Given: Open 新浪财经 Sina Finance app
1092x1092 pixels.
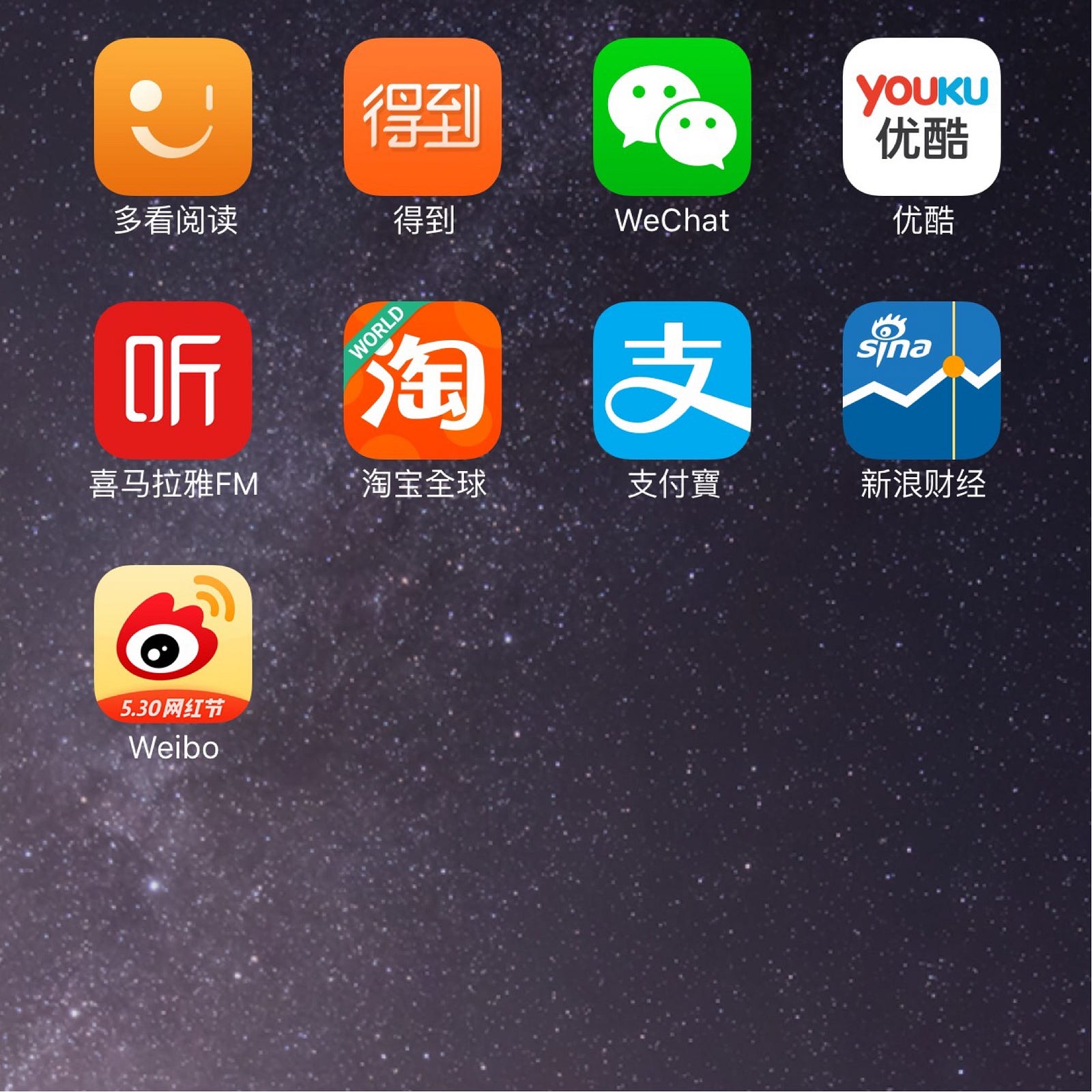Looking at the screenshot, I should (x=921, y=380).
